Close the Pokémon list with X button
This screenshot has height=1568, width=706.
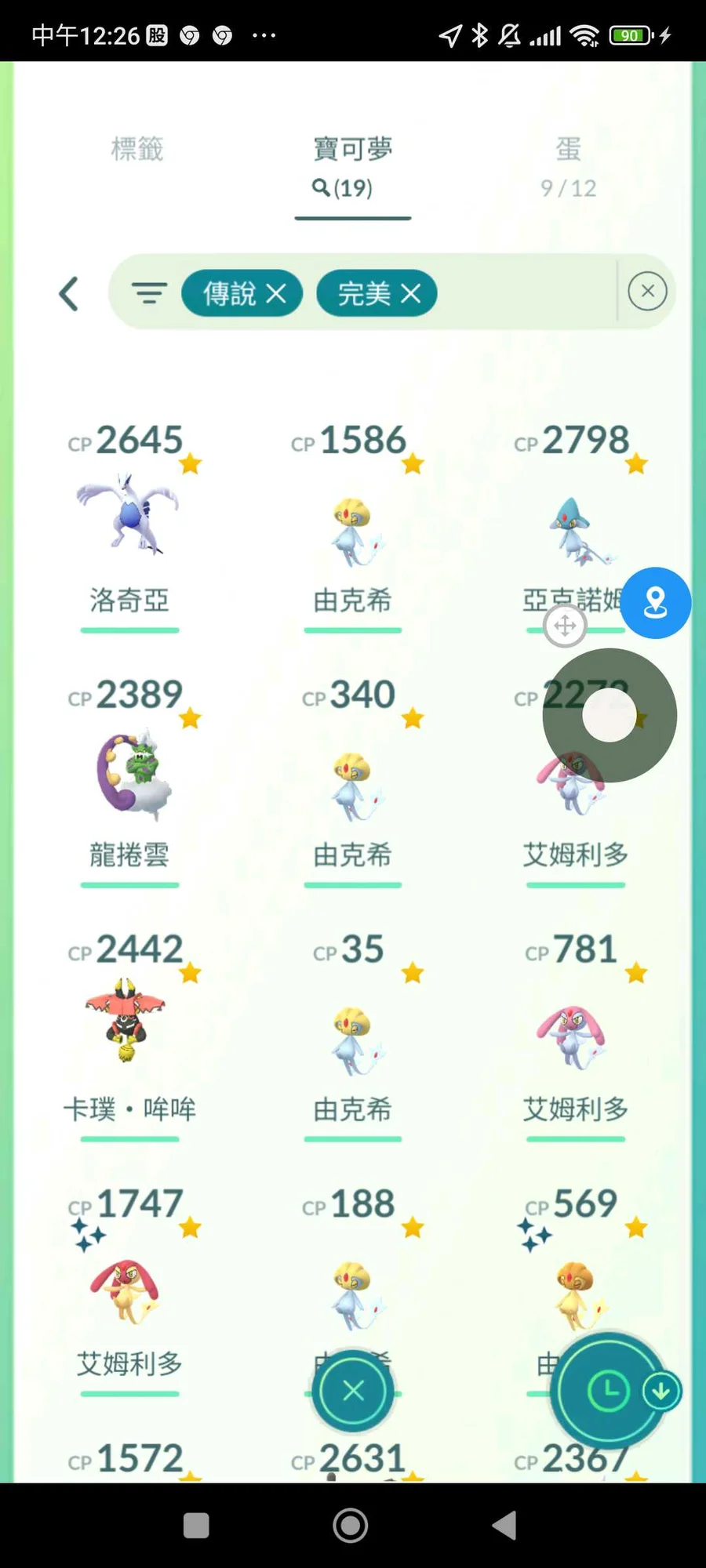coord(353,1391)
